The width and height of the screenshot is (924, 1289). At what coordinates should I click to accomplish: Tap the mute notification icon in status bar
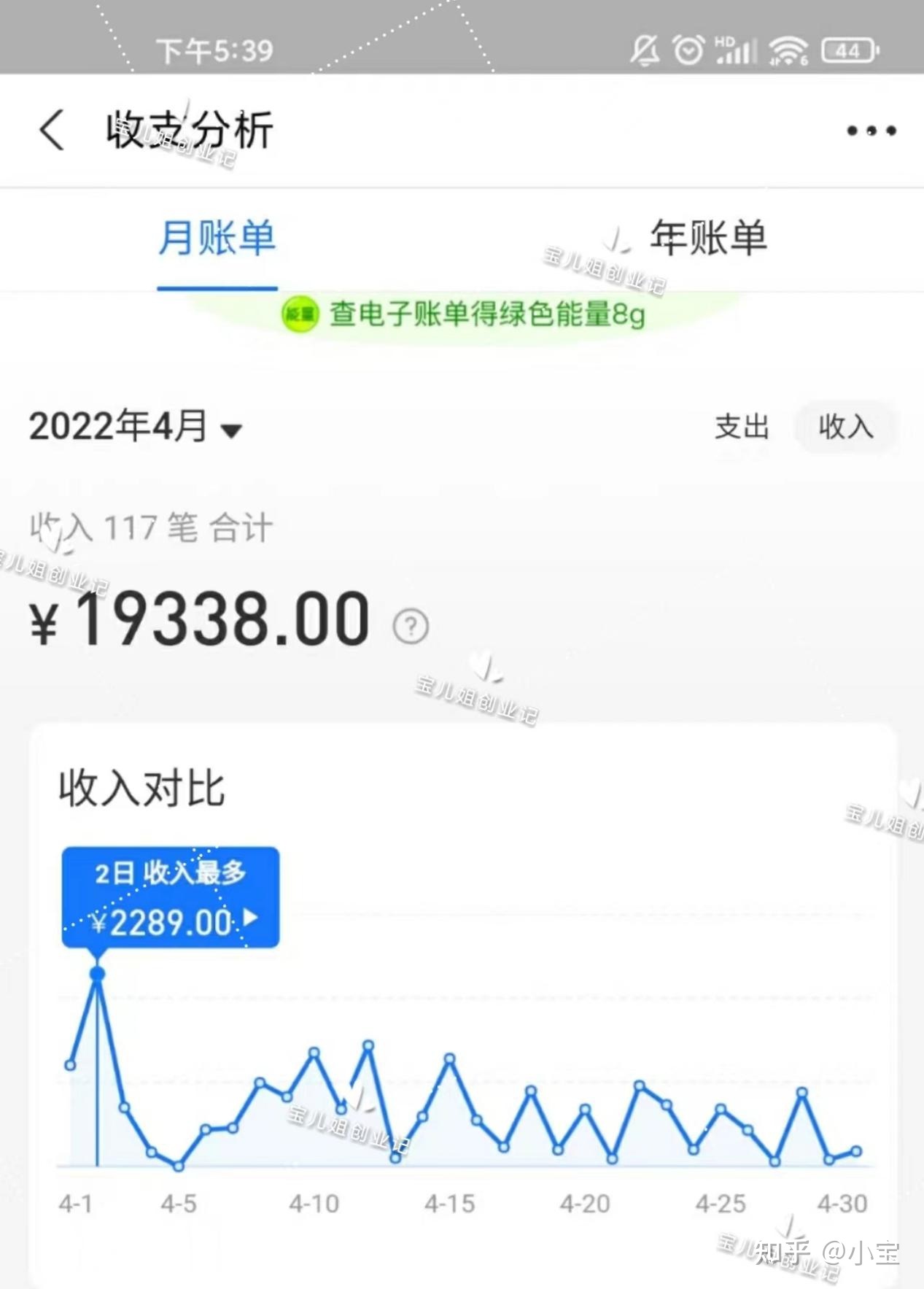click(x=645, y=50)
